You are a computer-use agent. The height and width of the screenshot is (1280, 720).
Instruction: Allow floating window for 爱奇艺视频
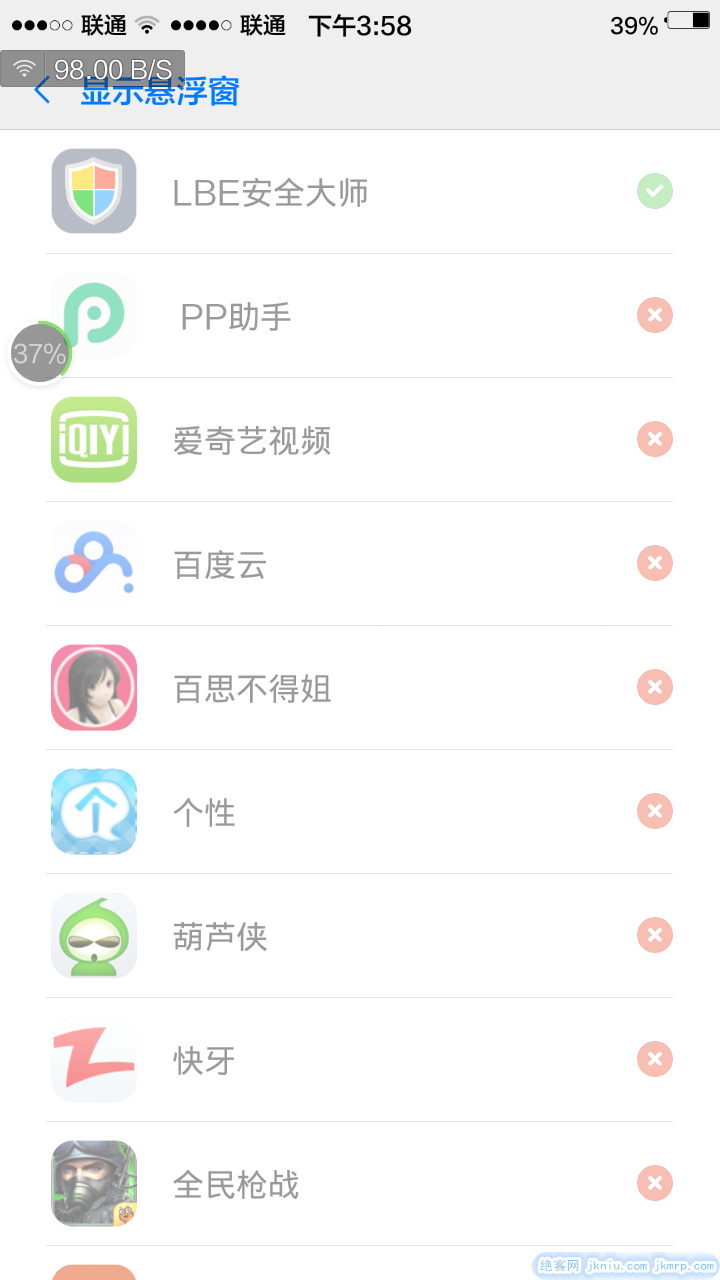(655, 439)
